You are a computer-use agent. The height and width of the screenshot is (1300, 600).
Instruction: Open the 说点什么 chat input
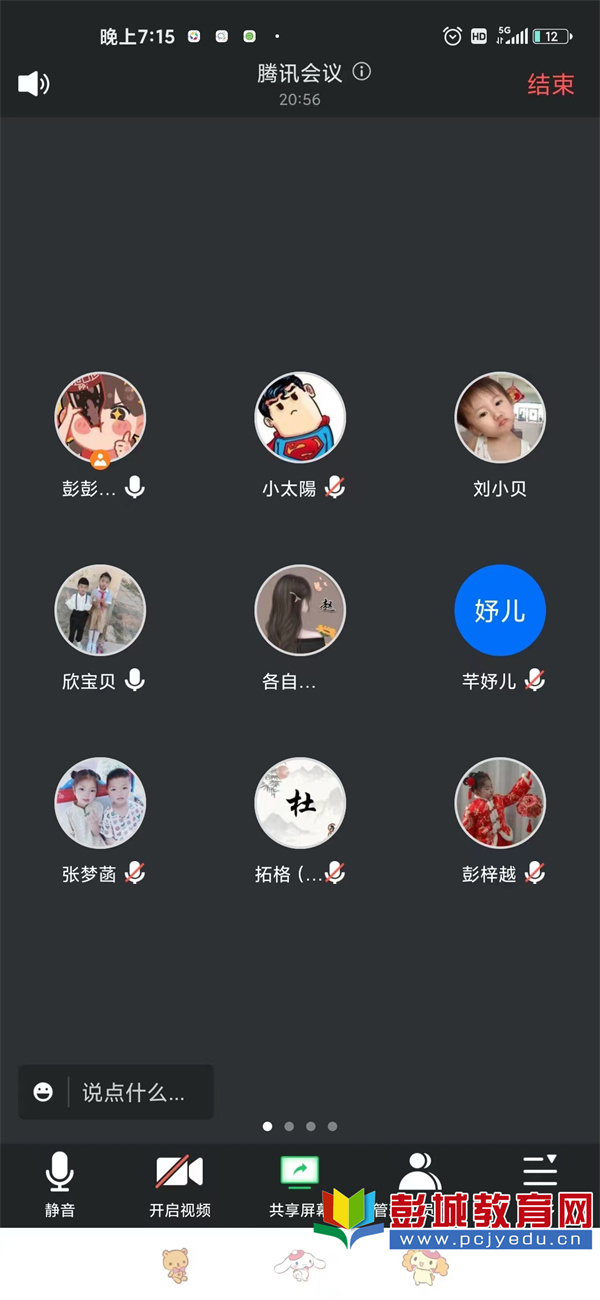(x=134, y=1092)
